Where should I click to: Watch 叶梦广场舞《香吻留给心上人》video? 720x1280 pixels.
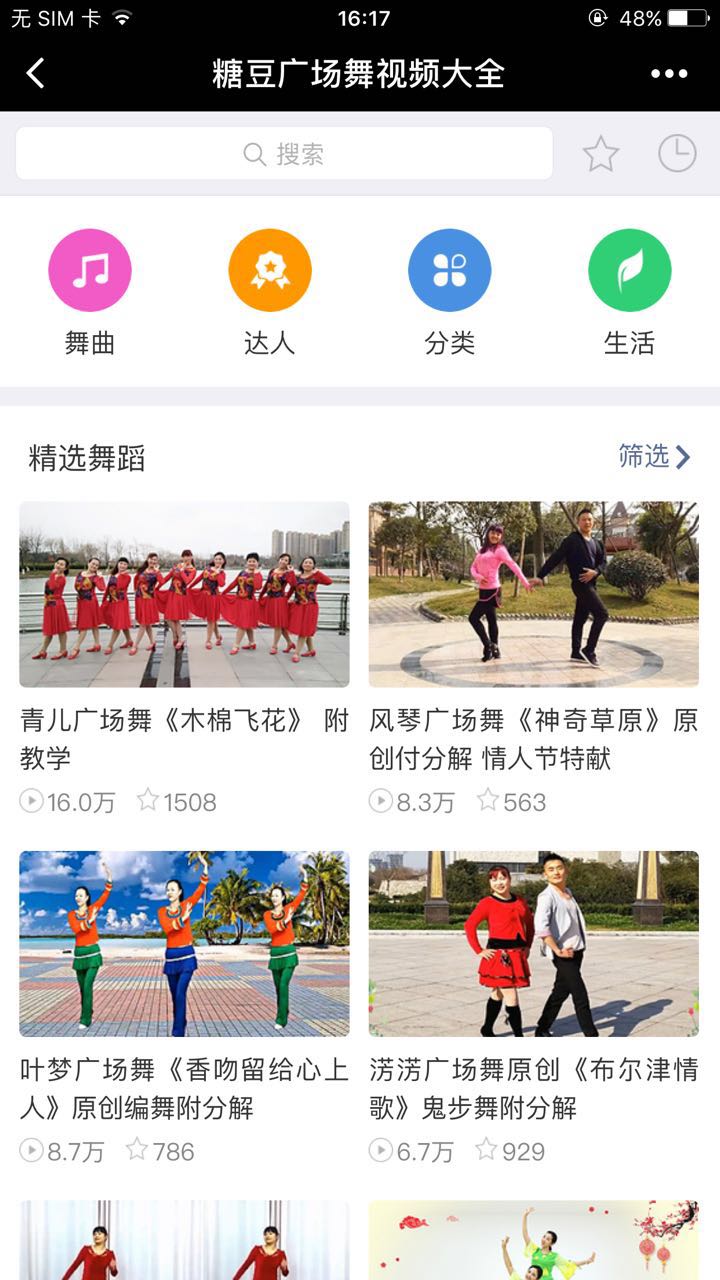click(x=184, y=943)
